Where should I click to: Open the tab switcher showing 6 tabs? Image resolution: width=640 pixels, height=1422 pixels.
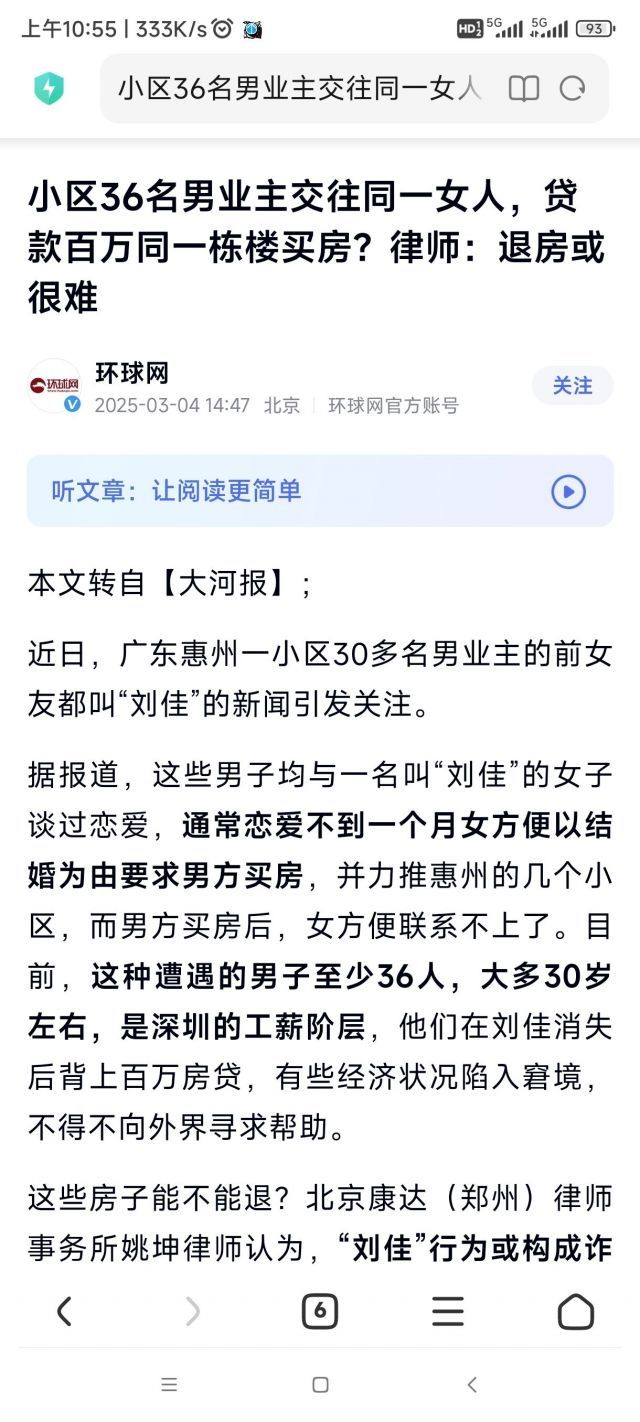pos(320,1311)
